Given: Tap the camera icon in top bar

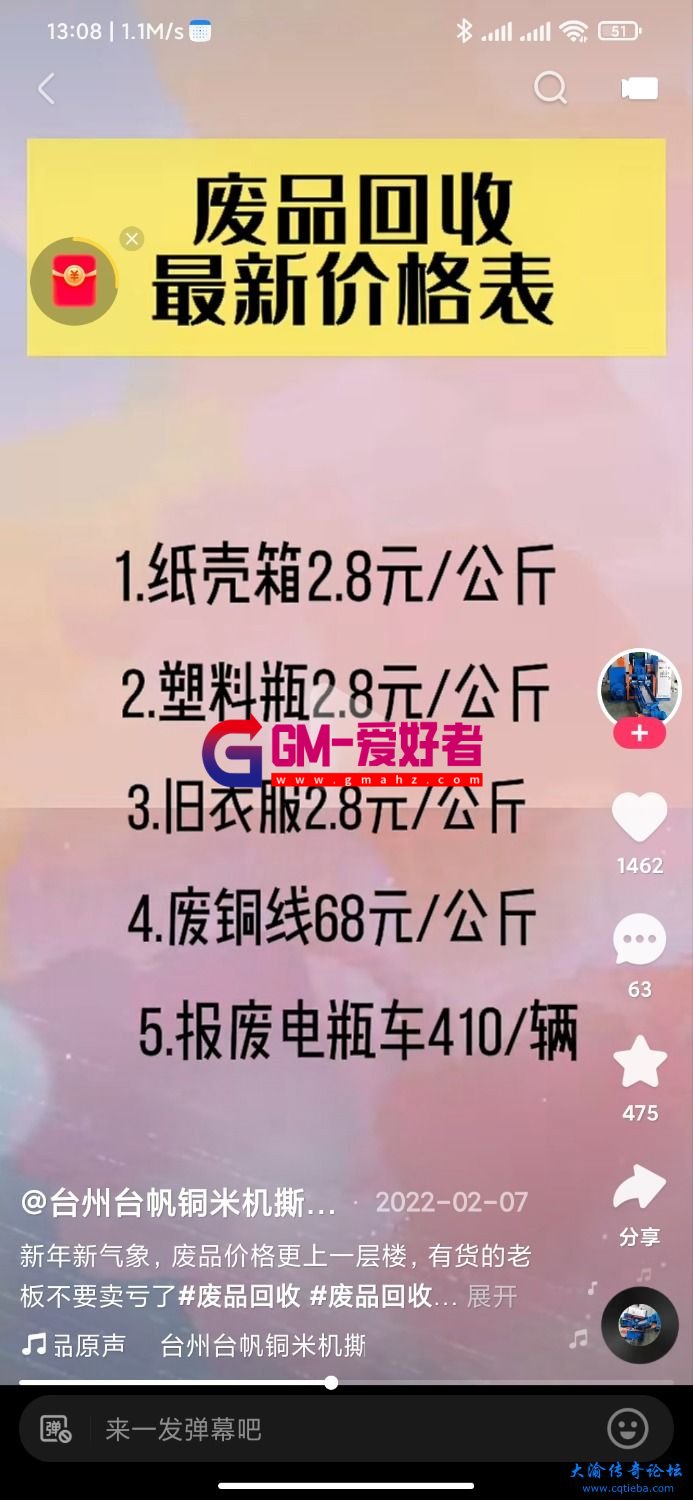Looking at the screenshot, I should coord(639,89).
